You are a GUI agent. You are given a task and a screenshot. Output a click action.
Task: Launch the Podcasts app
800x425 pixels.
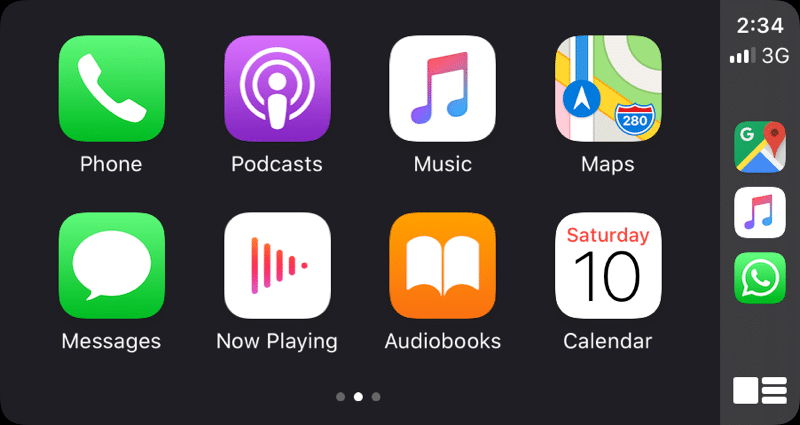[277, 89]
